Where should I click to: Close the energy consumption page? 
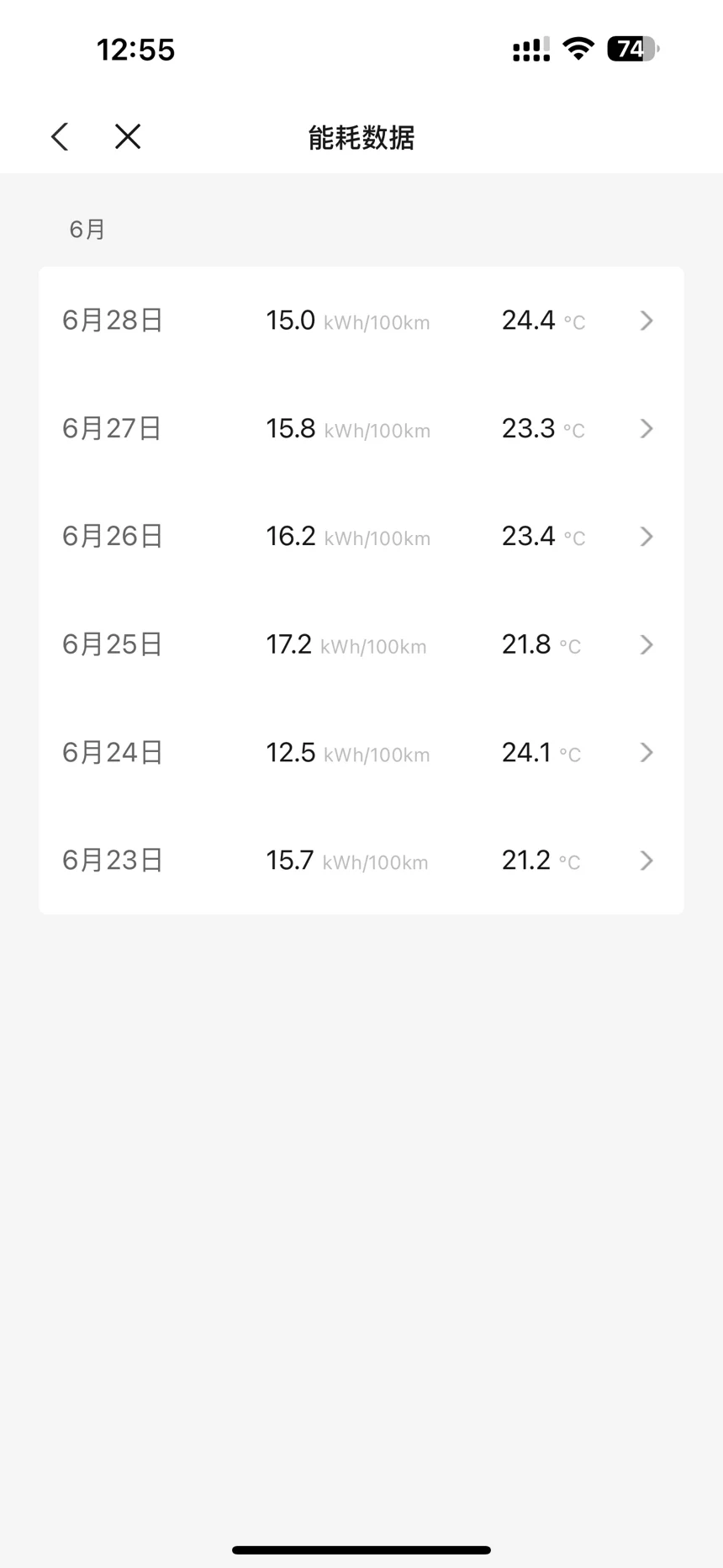pyautogui.click(x=128, y=136)
